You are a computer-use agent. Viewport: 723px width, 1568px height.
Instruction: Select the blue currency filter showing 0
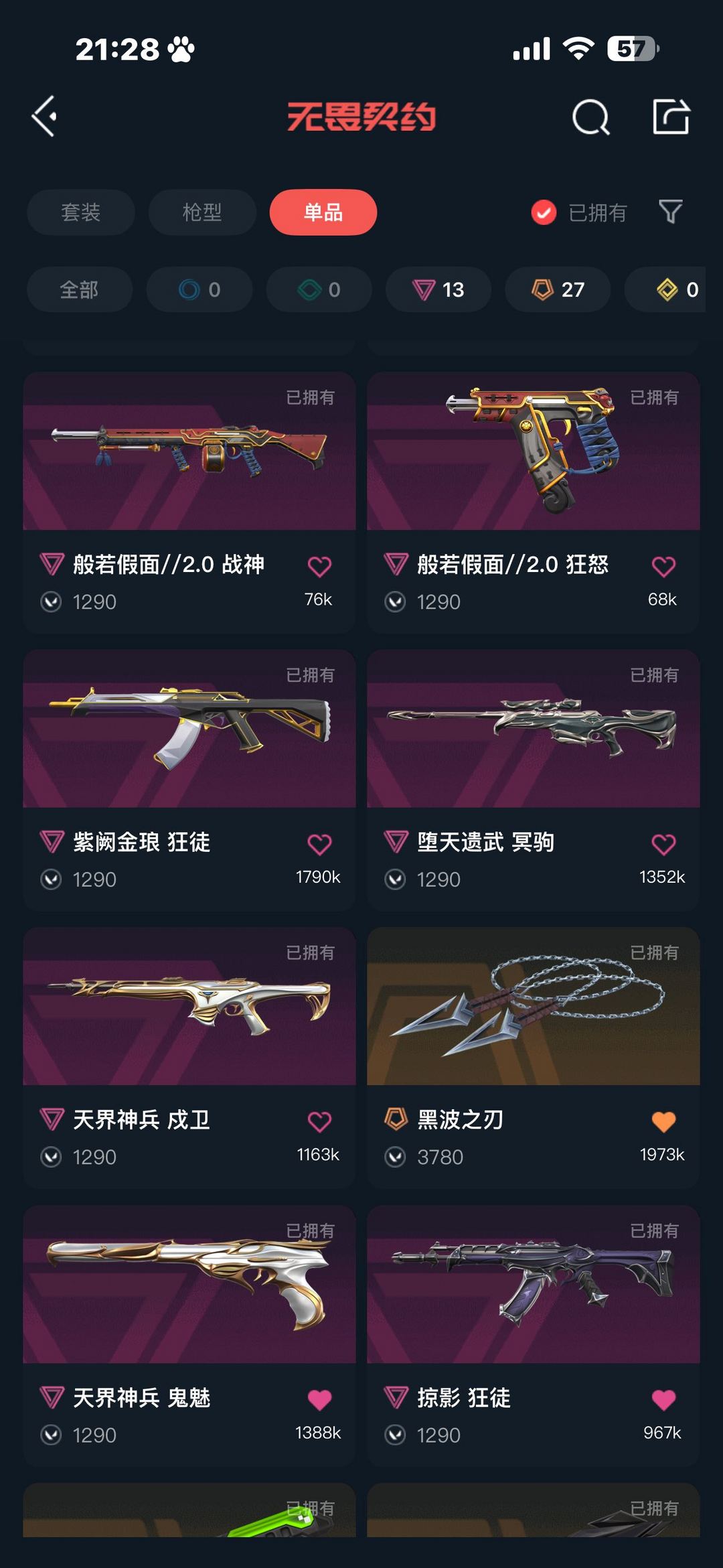[x=199, y=289]
